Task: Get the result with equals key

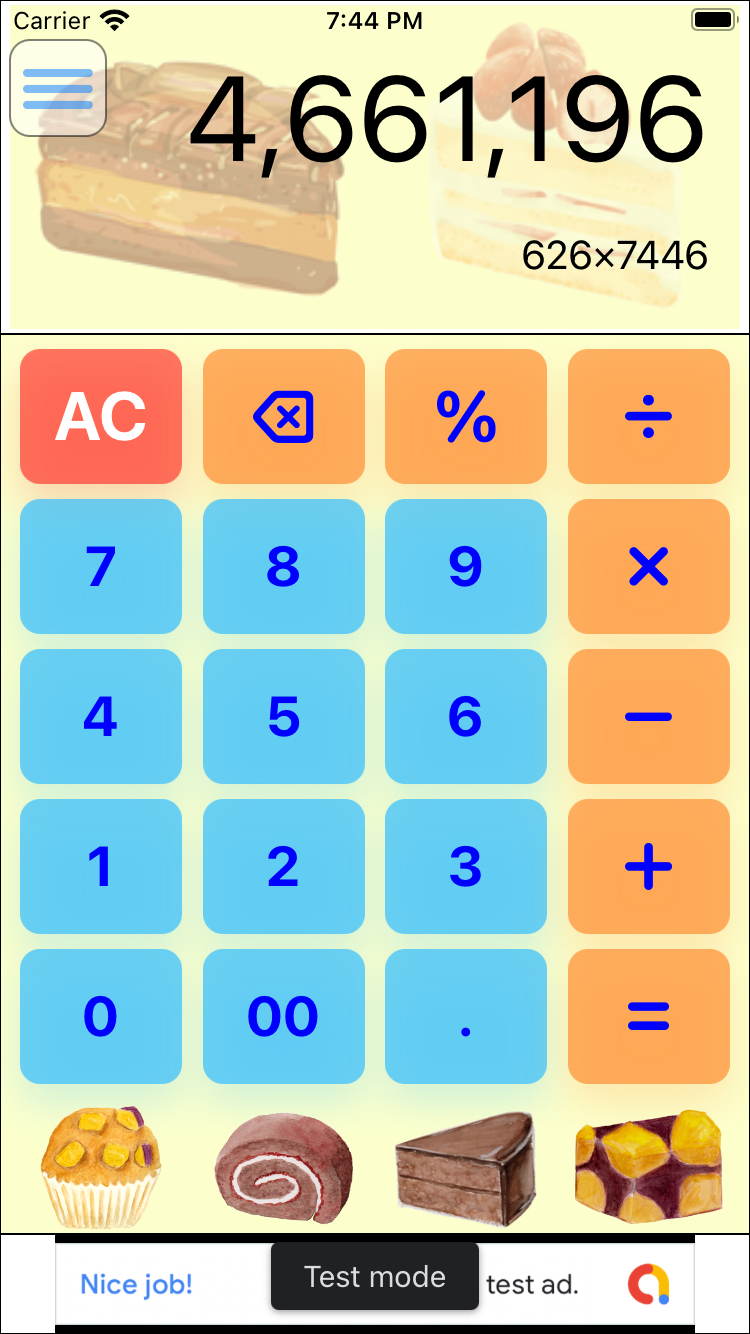Action: pos(649,1016)
